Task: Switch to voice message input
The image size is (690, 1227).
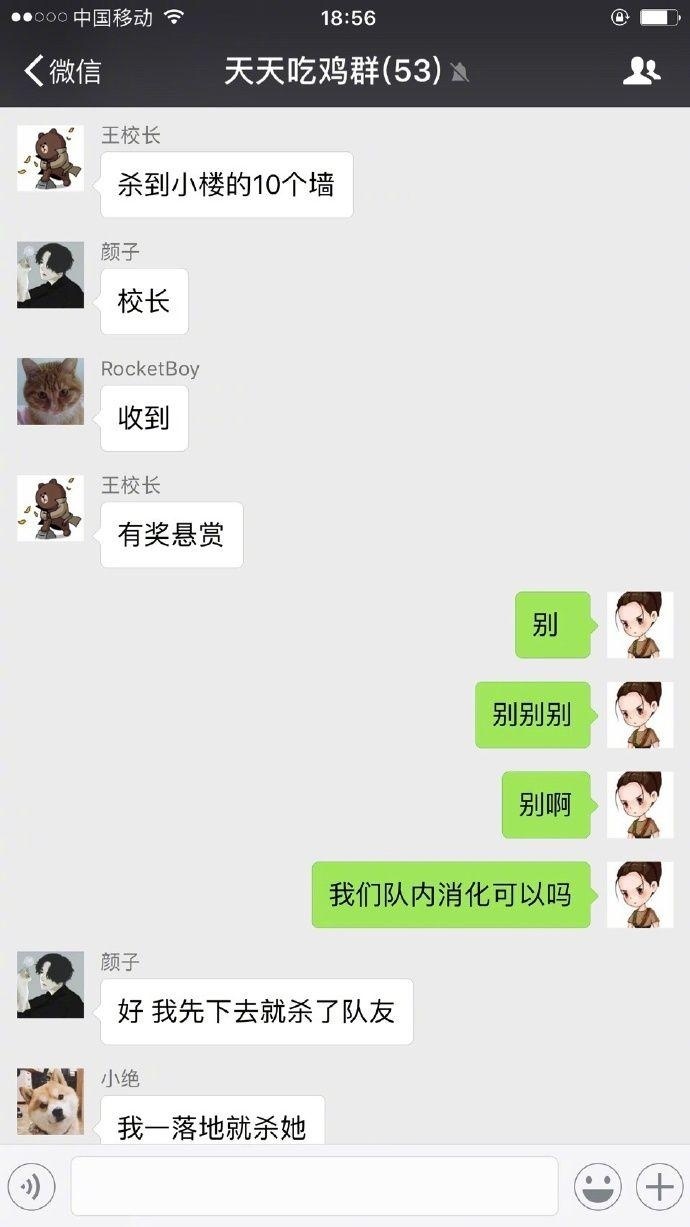Action: (x=31, y=1187)
